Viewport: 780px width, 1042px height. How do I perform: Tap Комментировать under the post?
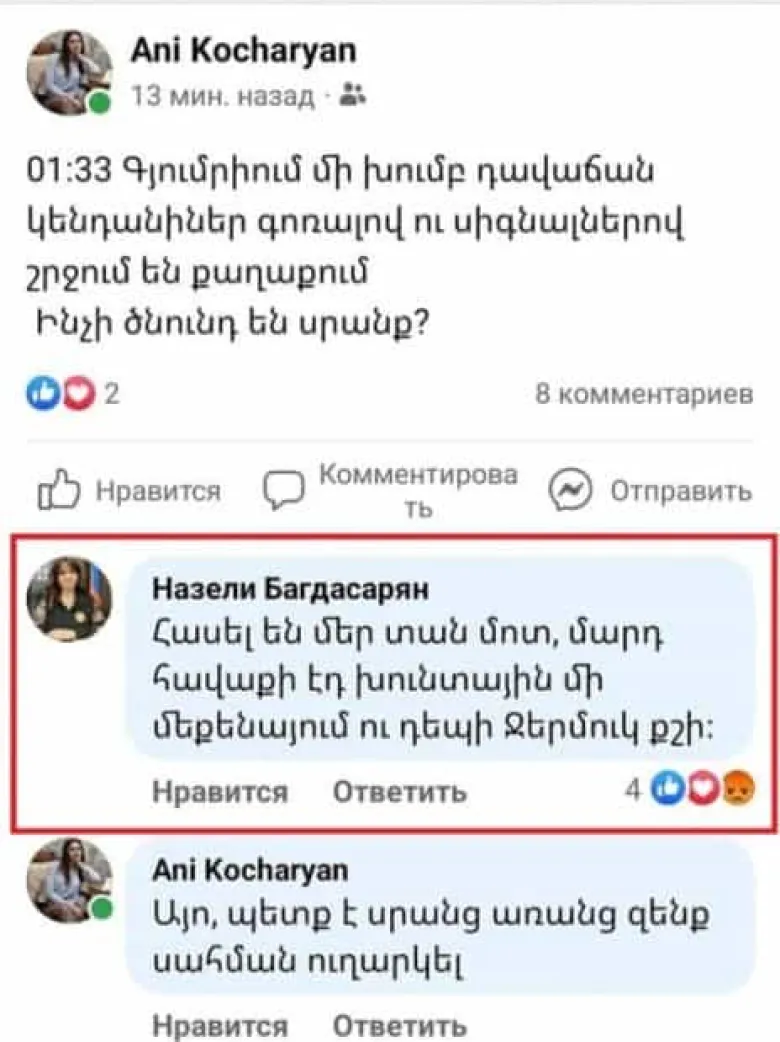coord(394,490)
